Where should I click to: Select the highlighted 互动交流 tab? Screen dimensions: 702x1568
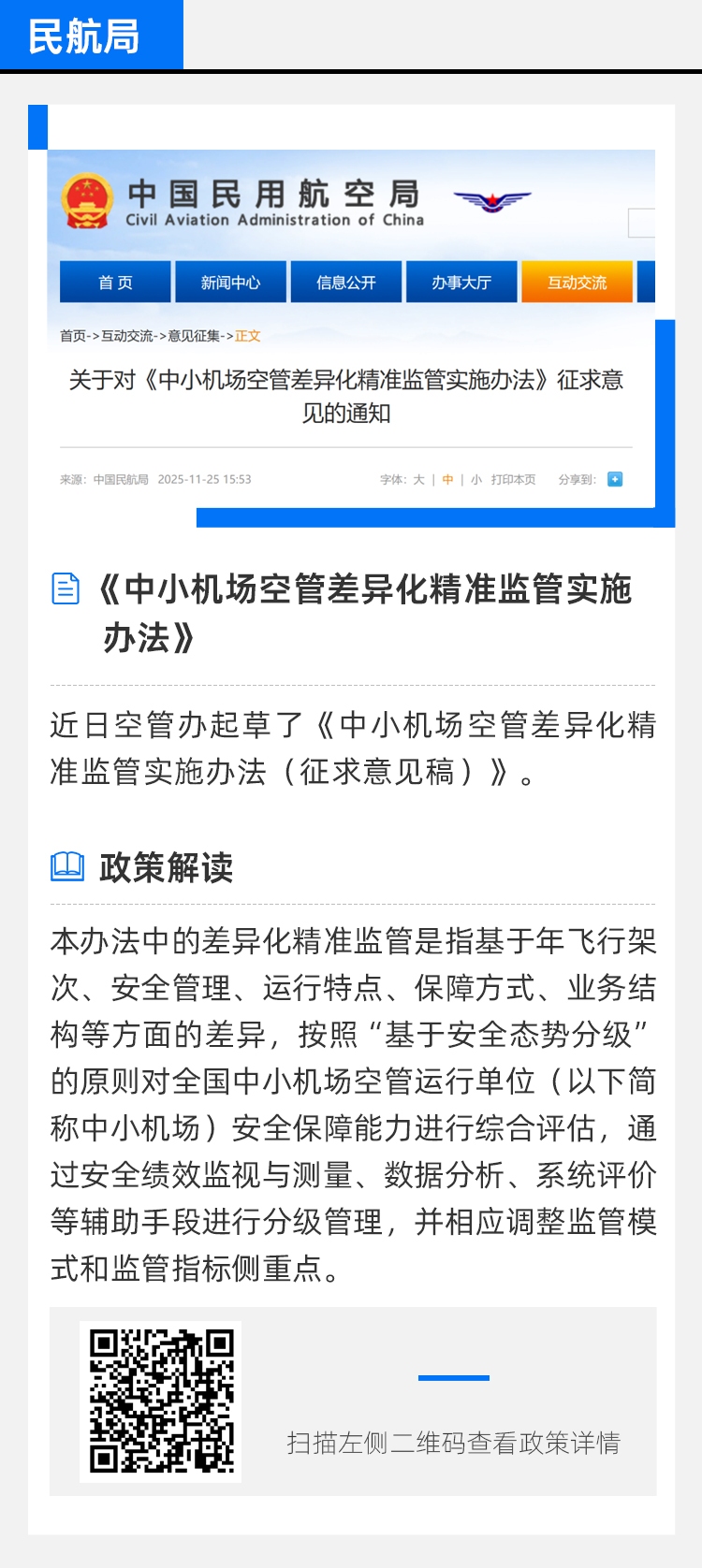point(577,281)
